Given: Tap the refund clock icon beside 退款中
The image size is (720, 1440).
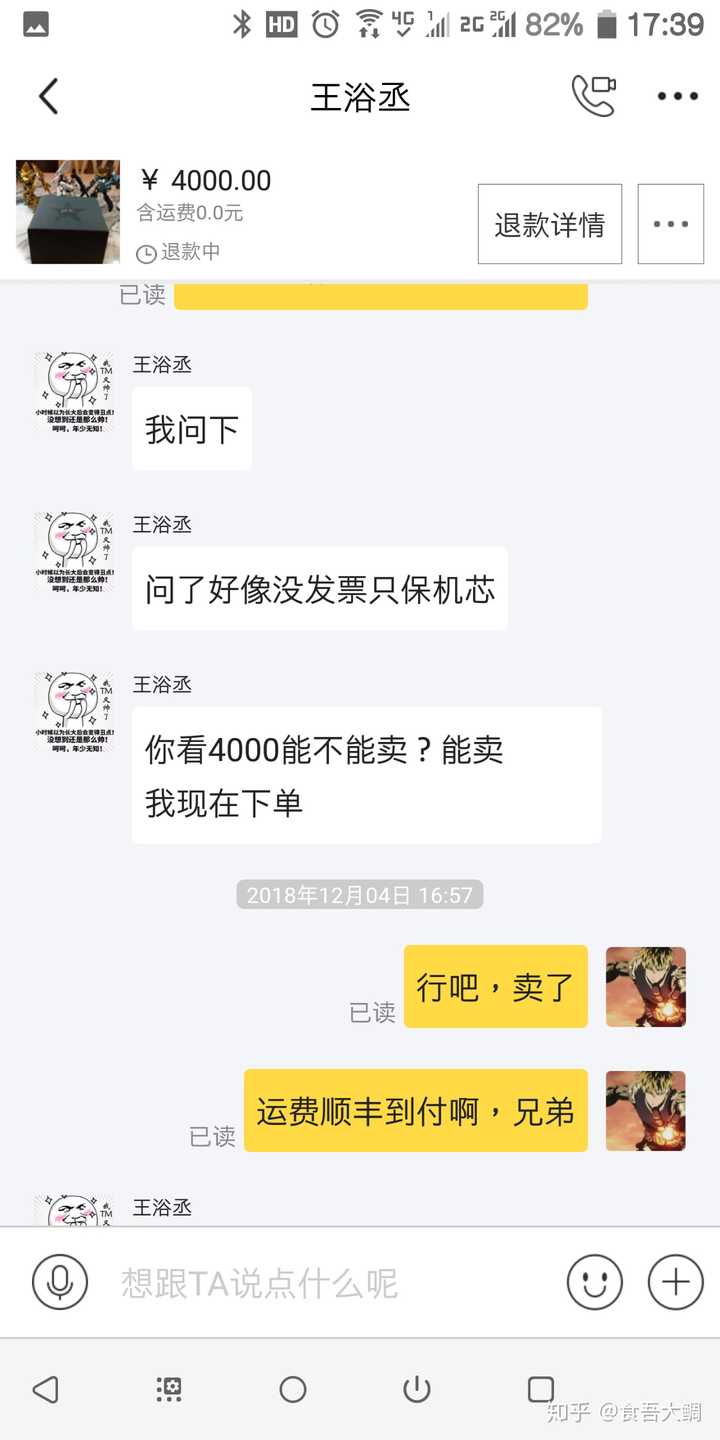Looking at the screenshot, I should [148, 254].
